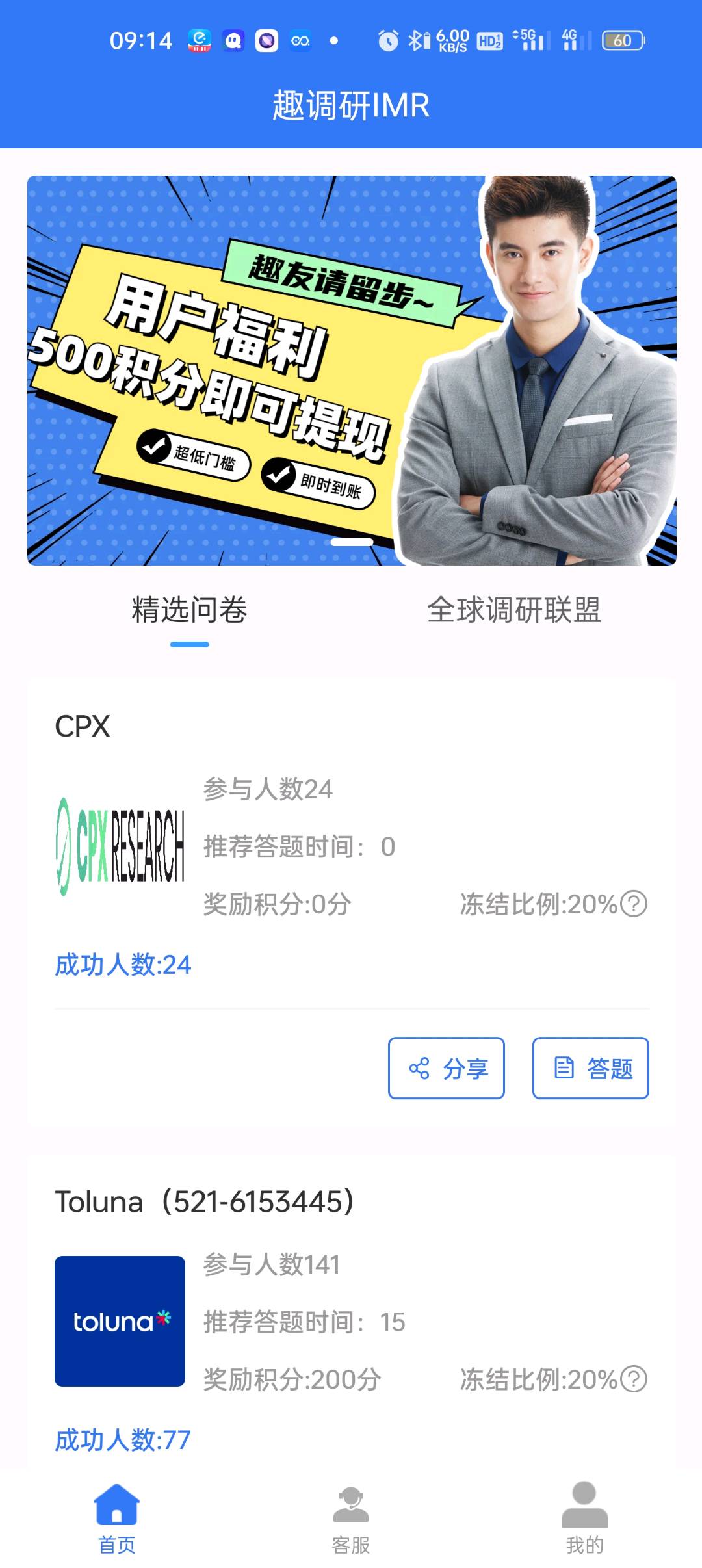Start 答题 for the CPX survey

pyautogui.click(x=591, y=1068)
